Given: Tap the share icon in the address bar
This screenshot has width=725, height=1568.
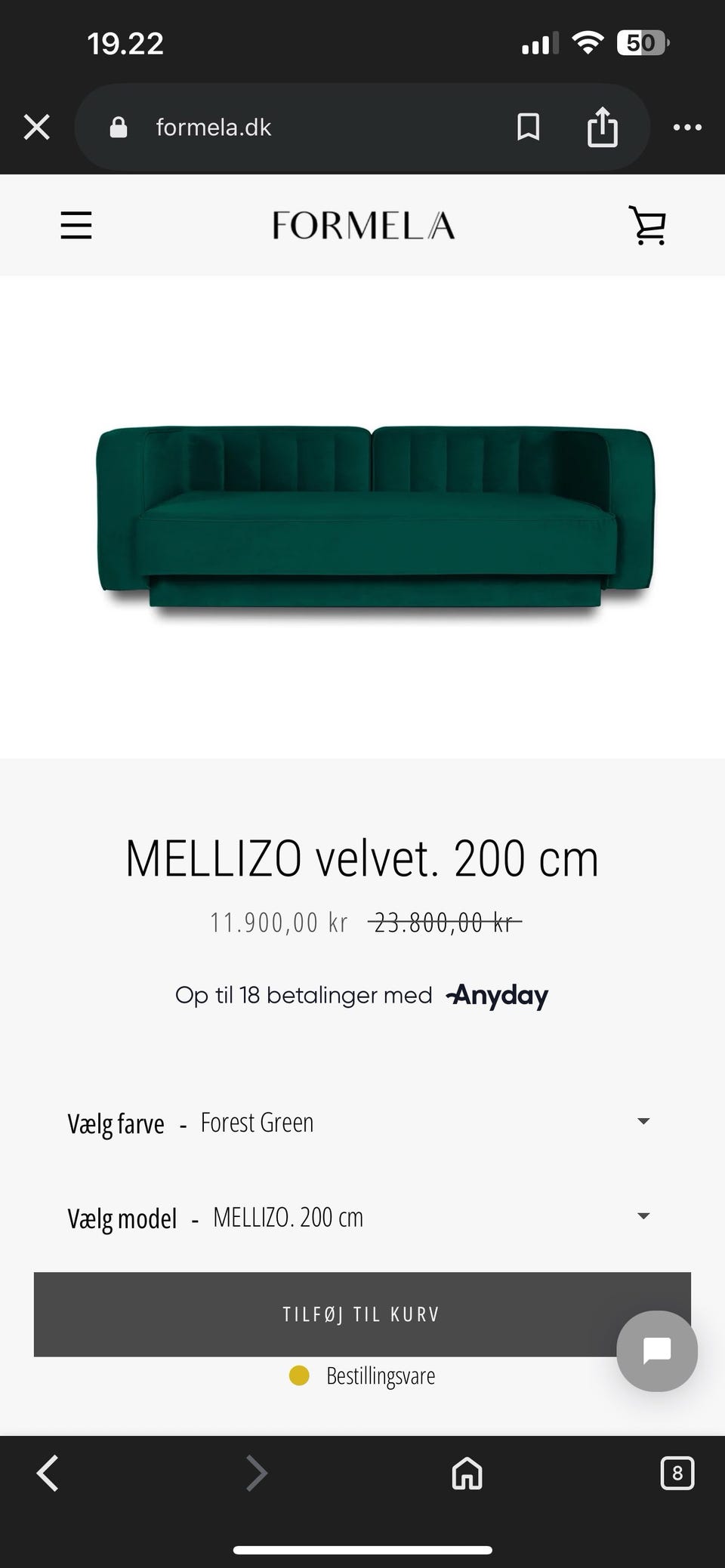Looking at the screenshot, I should [x=602, y=126].
